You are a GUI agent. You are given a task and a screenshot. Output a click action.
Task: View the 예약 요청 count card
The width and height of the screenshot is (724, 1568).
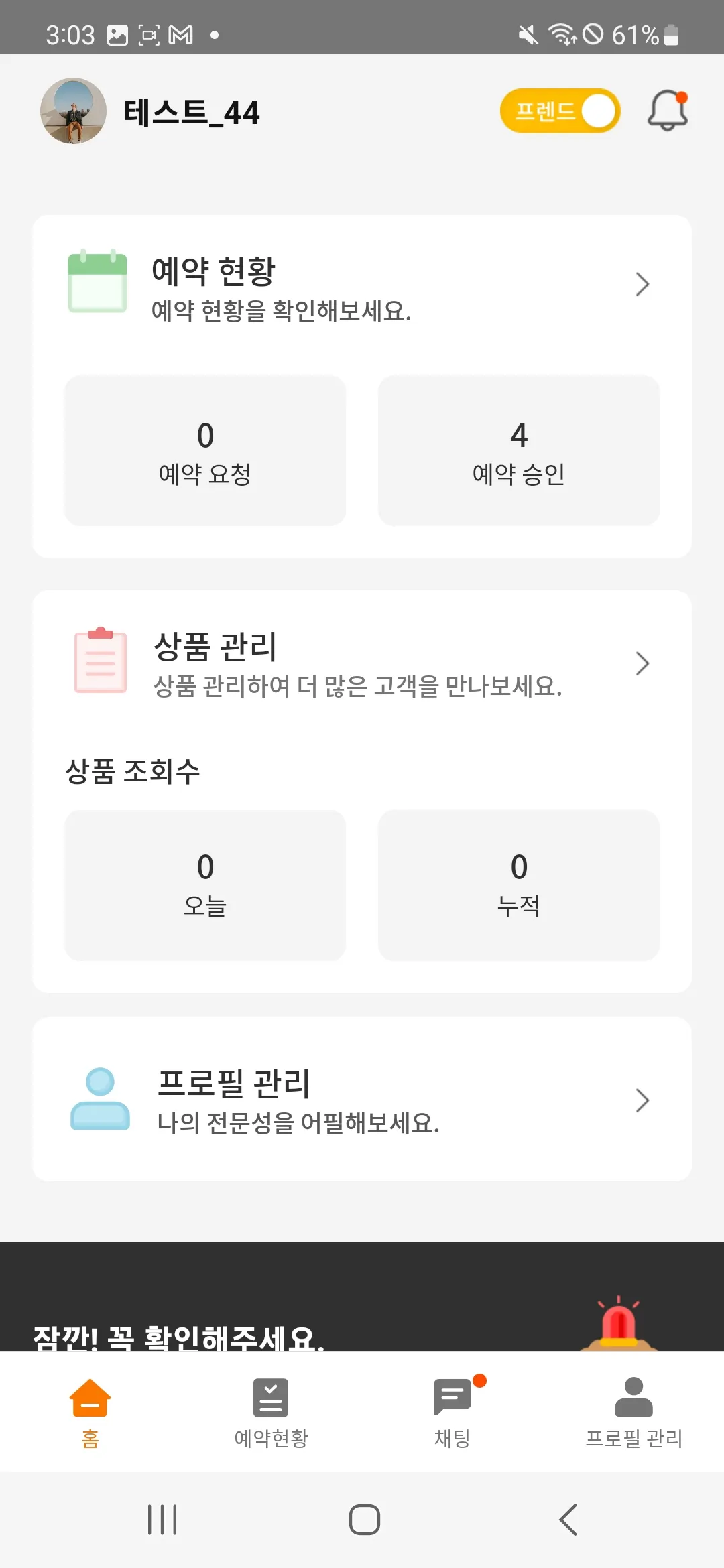[205, 451]
